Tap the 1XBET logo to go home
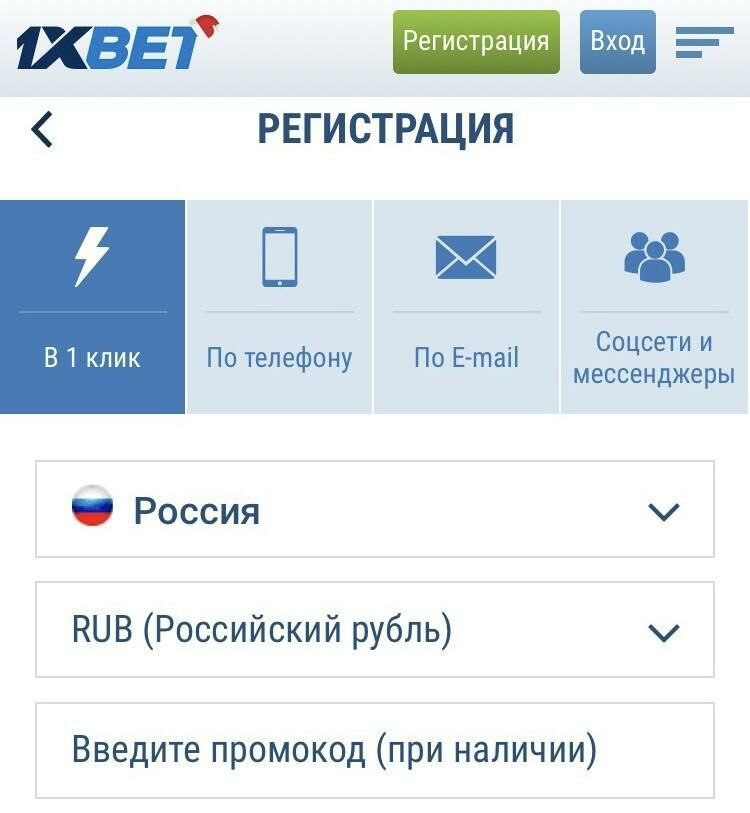This screenshot has width=750, height=813. [116, 45]
